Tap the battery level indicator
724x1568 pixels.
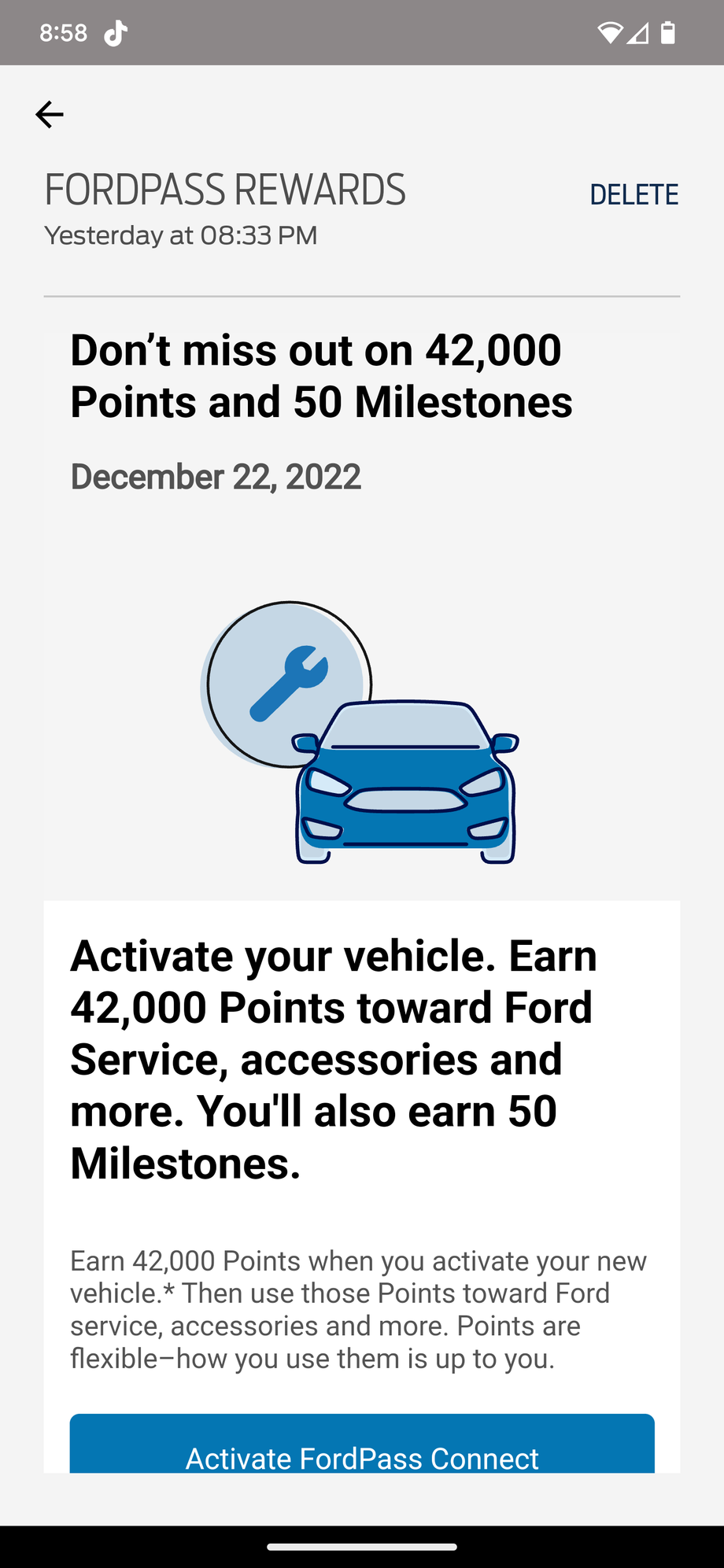pos(667,31)
